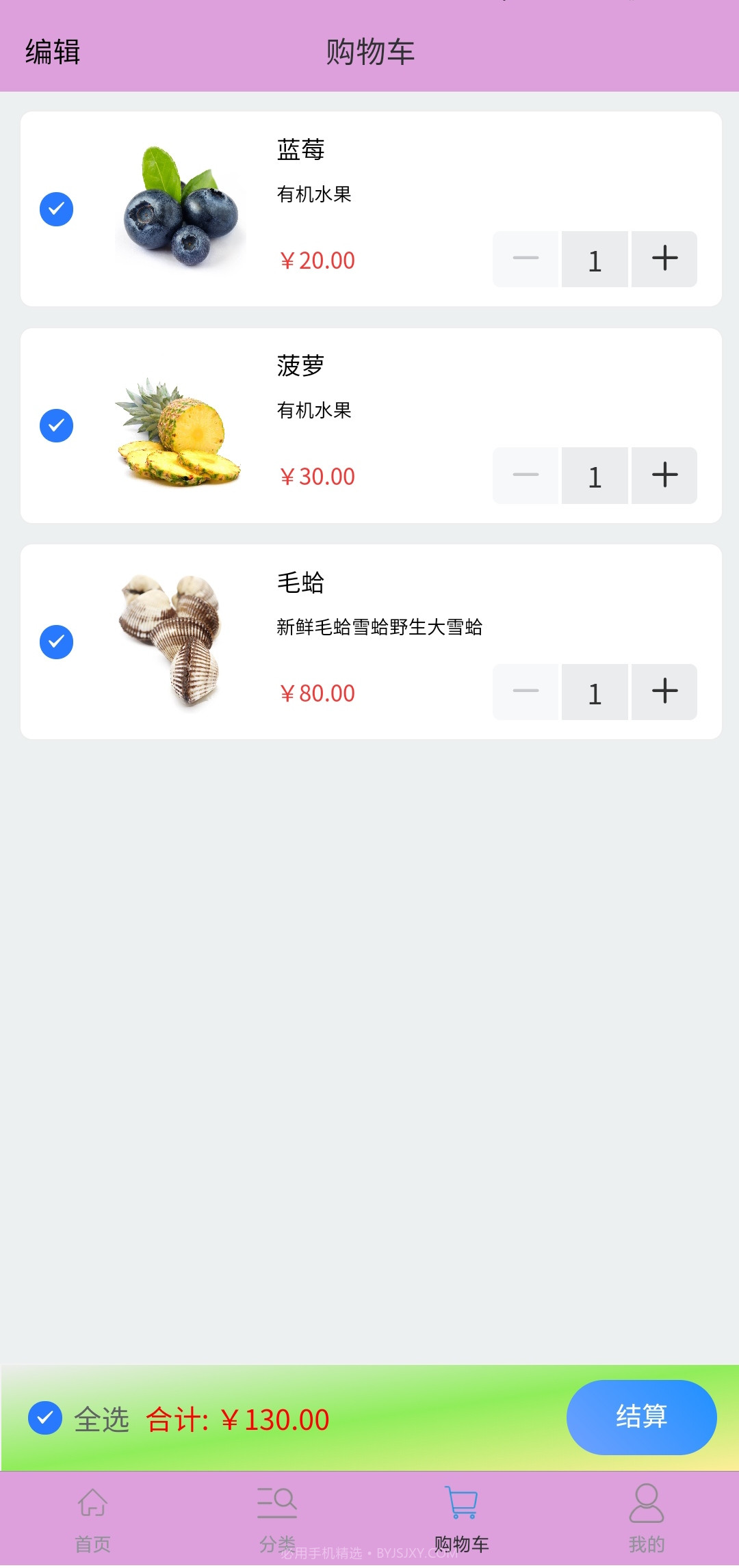Screen dimensions: 739x1568
Task: Uncheck the 蓝莓 item selection checkbox
Action: (57, 209)
